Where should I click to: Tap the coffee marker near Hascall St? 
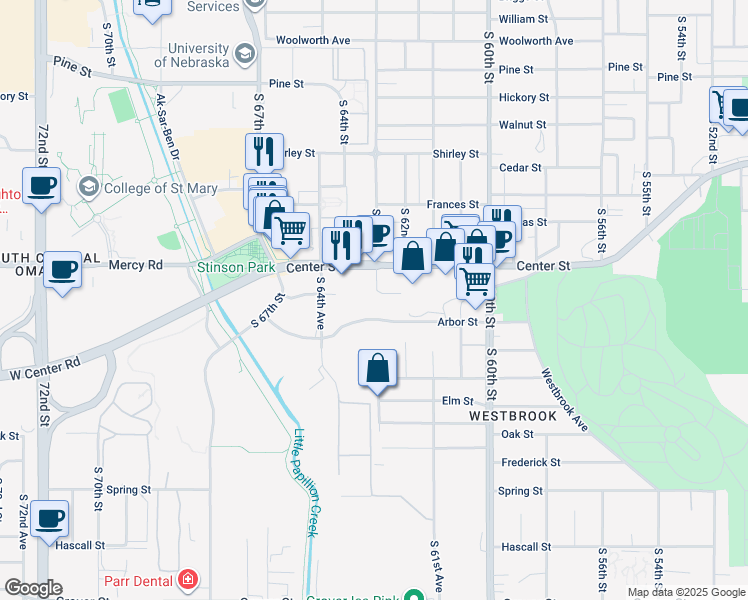[49, 520]
